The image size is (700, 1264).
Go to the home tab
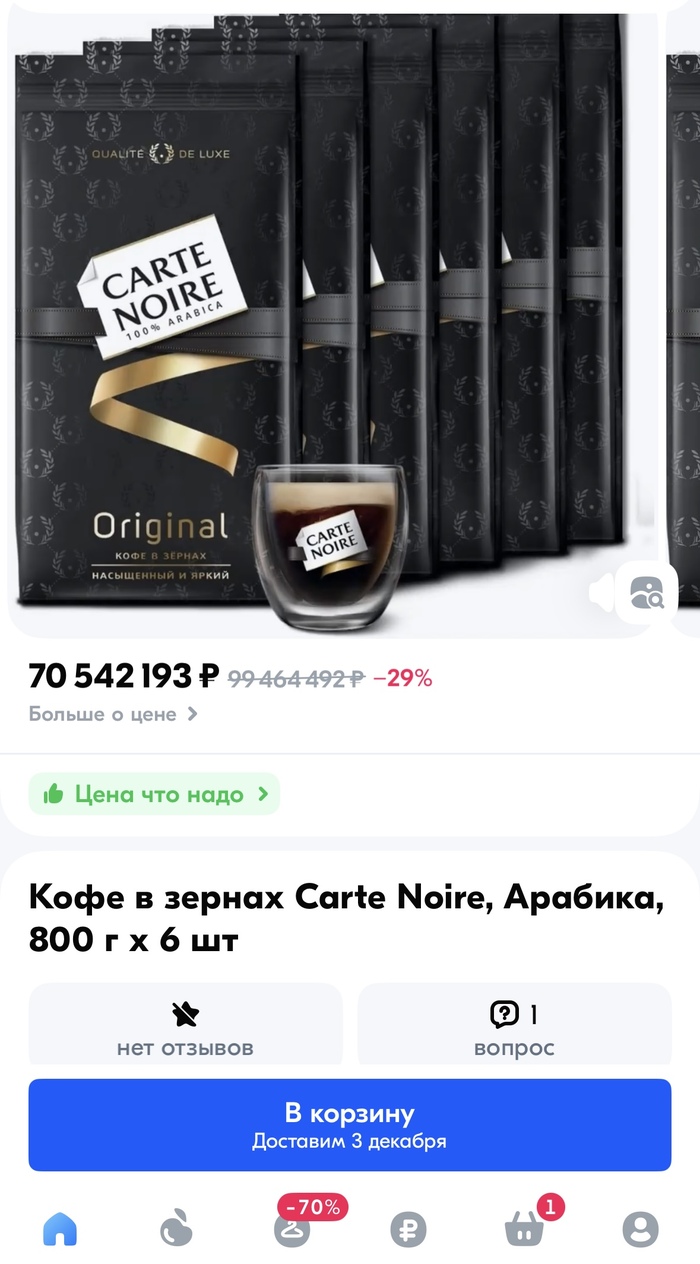60,1228
